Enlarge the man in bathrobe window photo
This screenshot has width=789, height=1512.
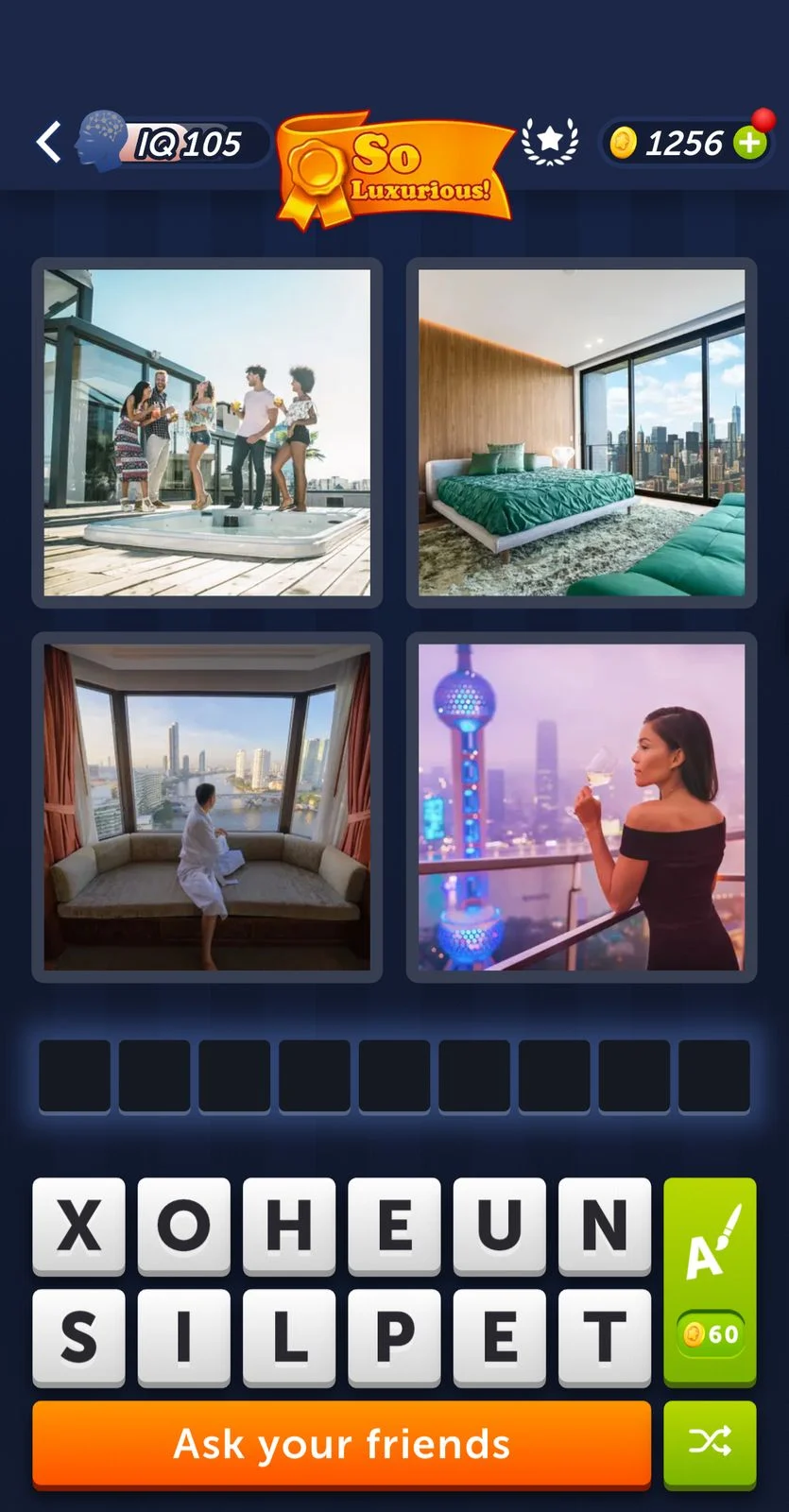tap(207, 807)
